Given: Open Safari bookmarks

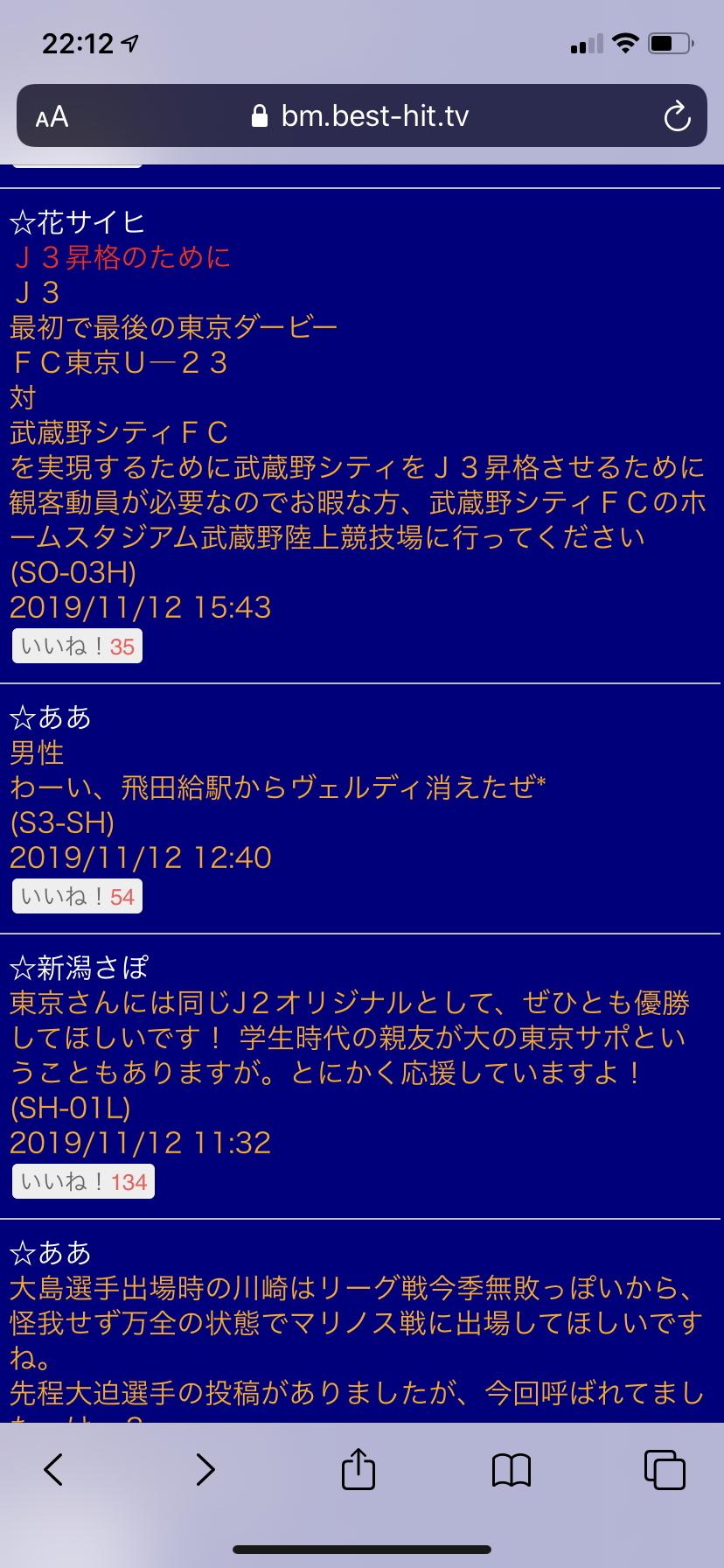Looking at the screenshot, I should point(512,1470).
